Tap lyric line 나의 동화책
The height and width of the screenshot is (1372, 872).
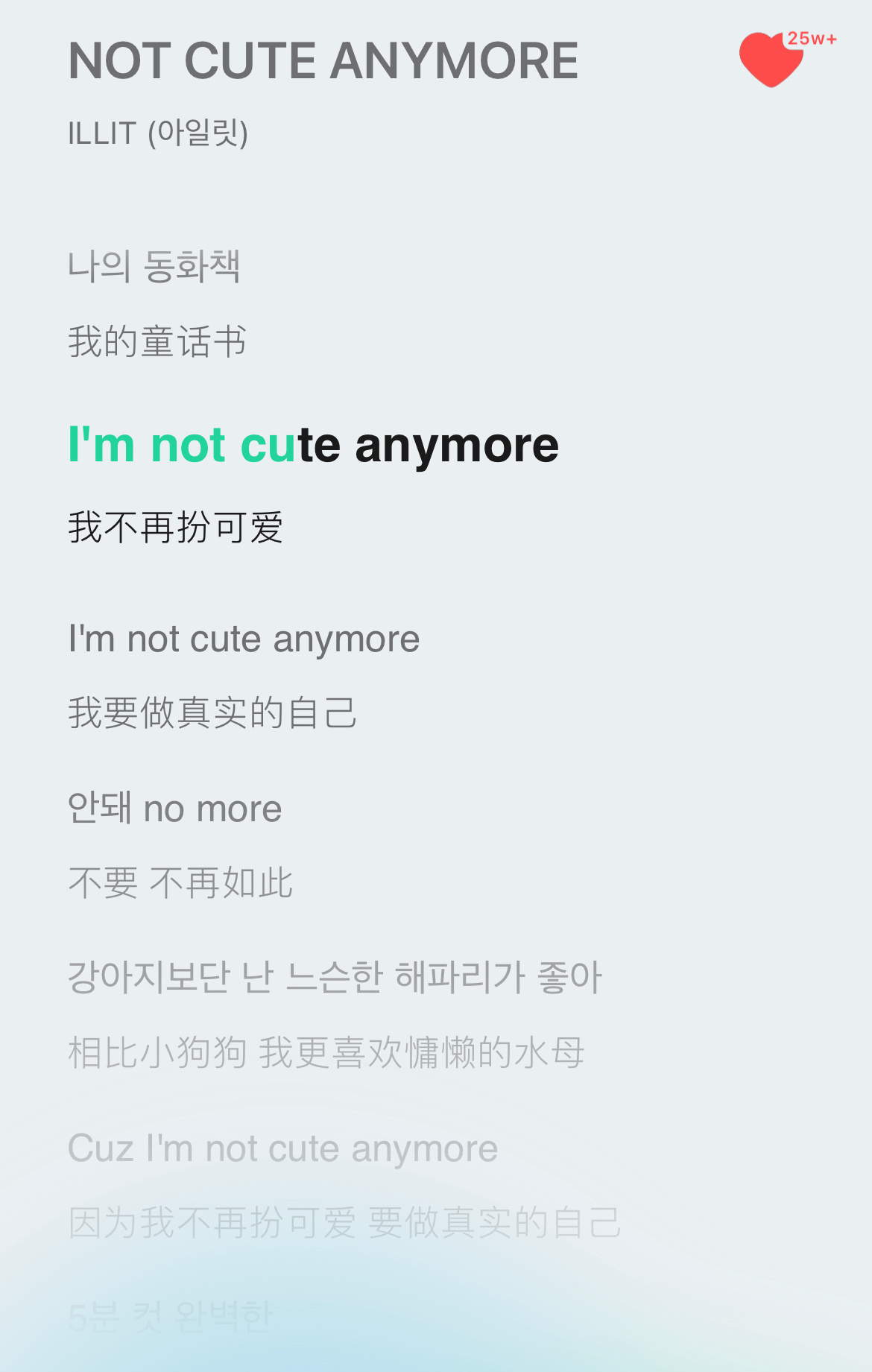pos(155,266)
